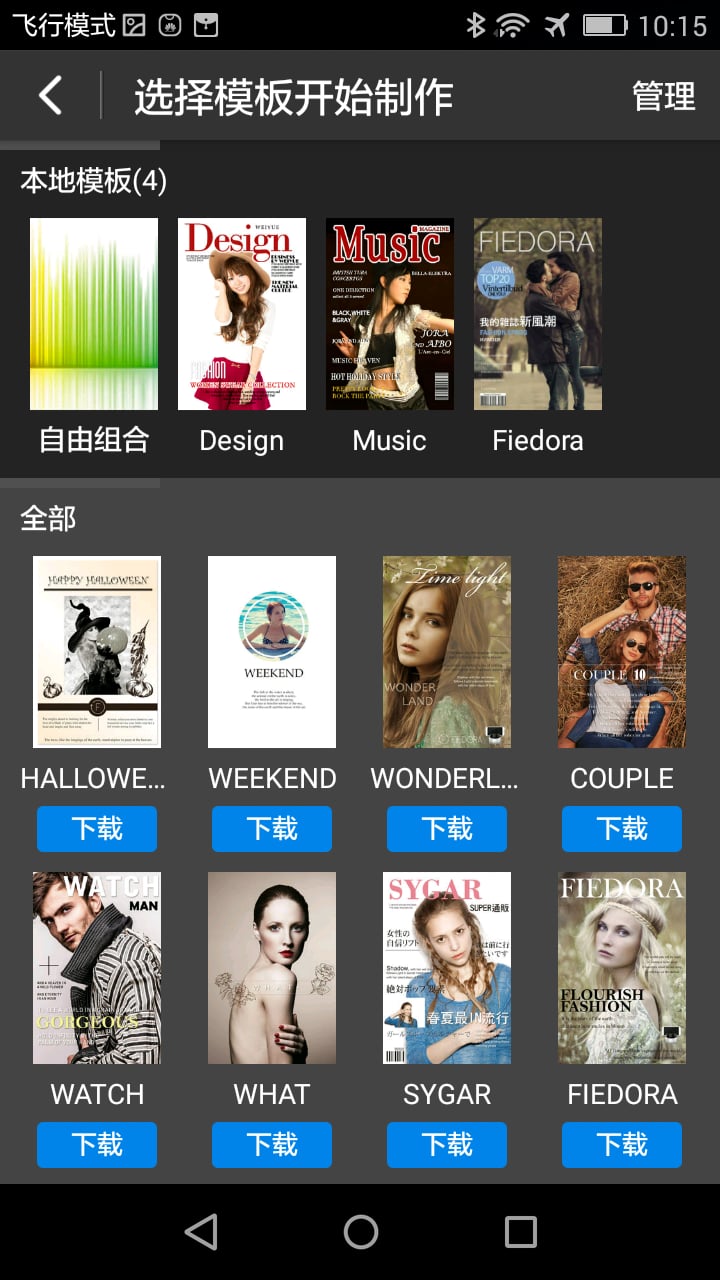Open the Fiedora local template
Screen dimensions: 720x1280
(x=538, y=314)
